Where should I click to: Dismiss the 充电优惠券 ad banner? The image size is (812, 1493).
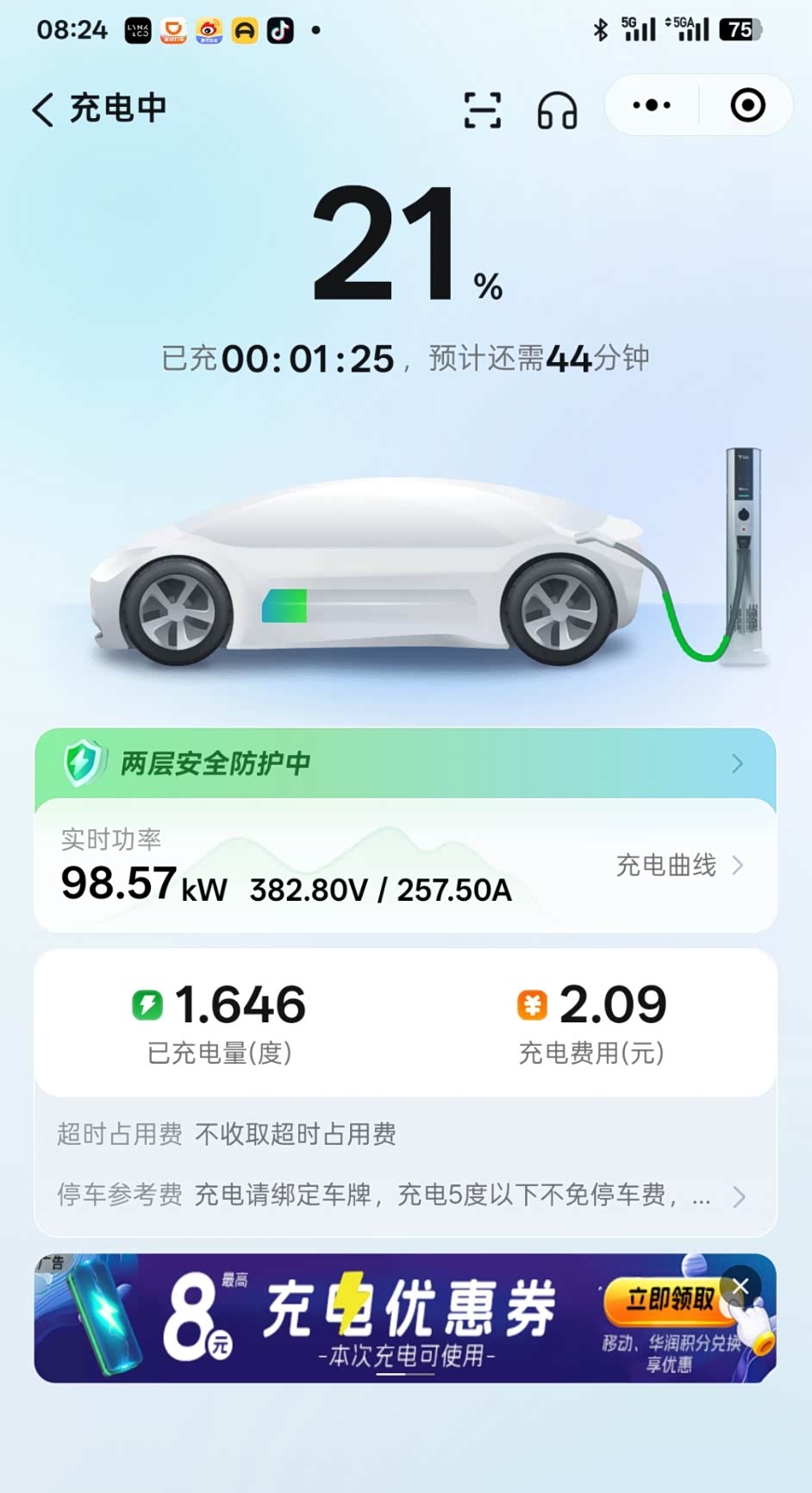point(740,1287)
